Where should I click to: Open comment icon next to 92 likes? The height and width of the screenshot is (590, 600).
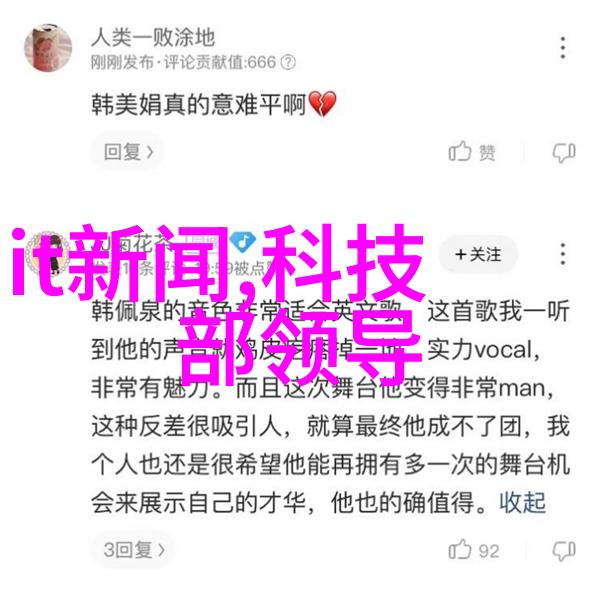(x=563, y=549)
